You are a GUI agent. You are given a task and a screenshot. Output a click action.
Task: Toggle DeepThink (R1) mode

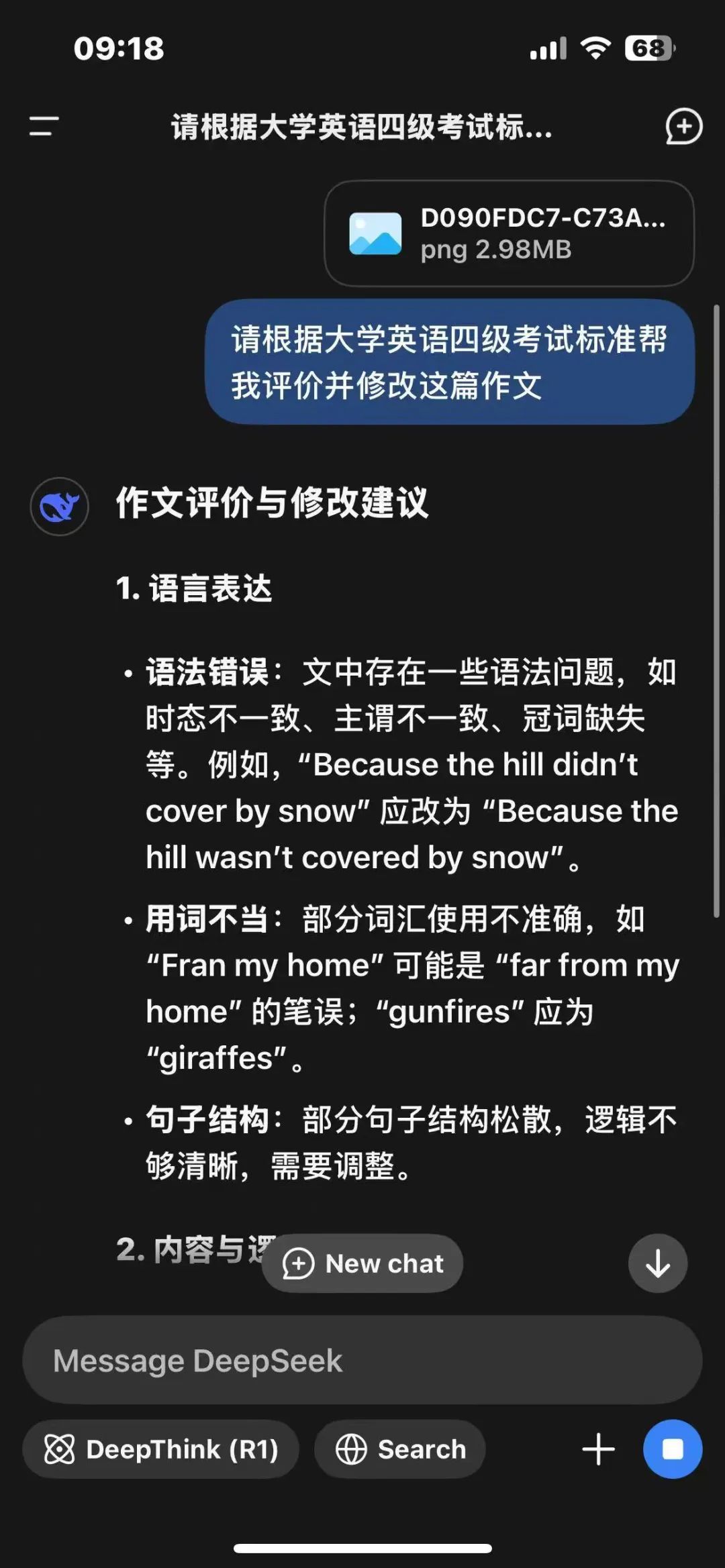tap(161, 1449)
